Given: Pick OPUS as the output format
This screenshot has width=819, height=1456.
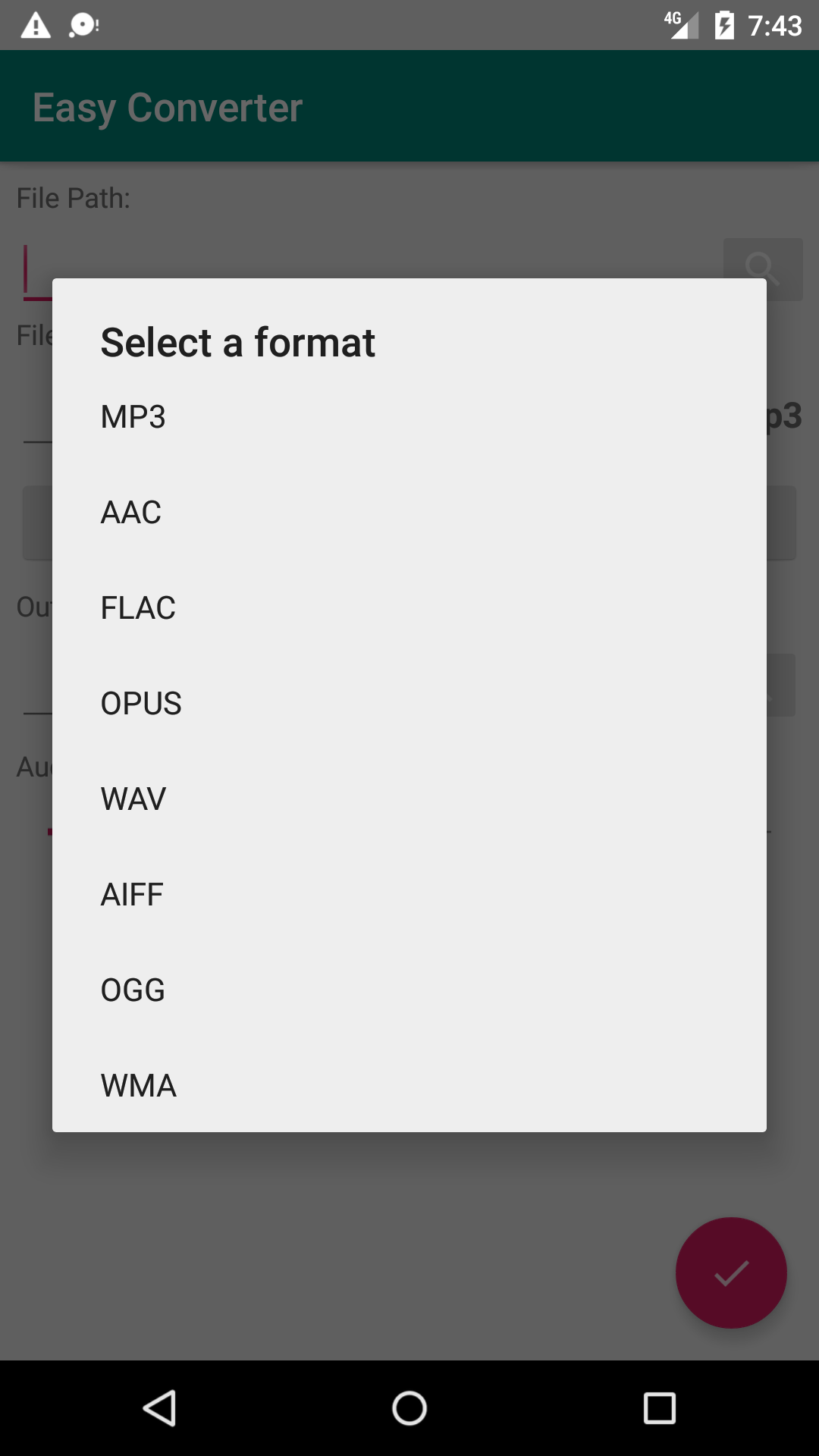Looking at the screenshot, I should tap(141, 703).
